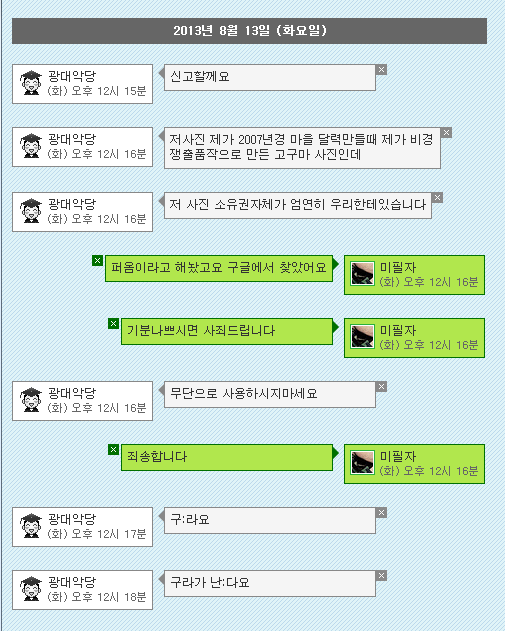Screen dimensions: 505x631
Task: Delete the '퍼옴이라고 해놨고요' message
Action: coord(97,260)
